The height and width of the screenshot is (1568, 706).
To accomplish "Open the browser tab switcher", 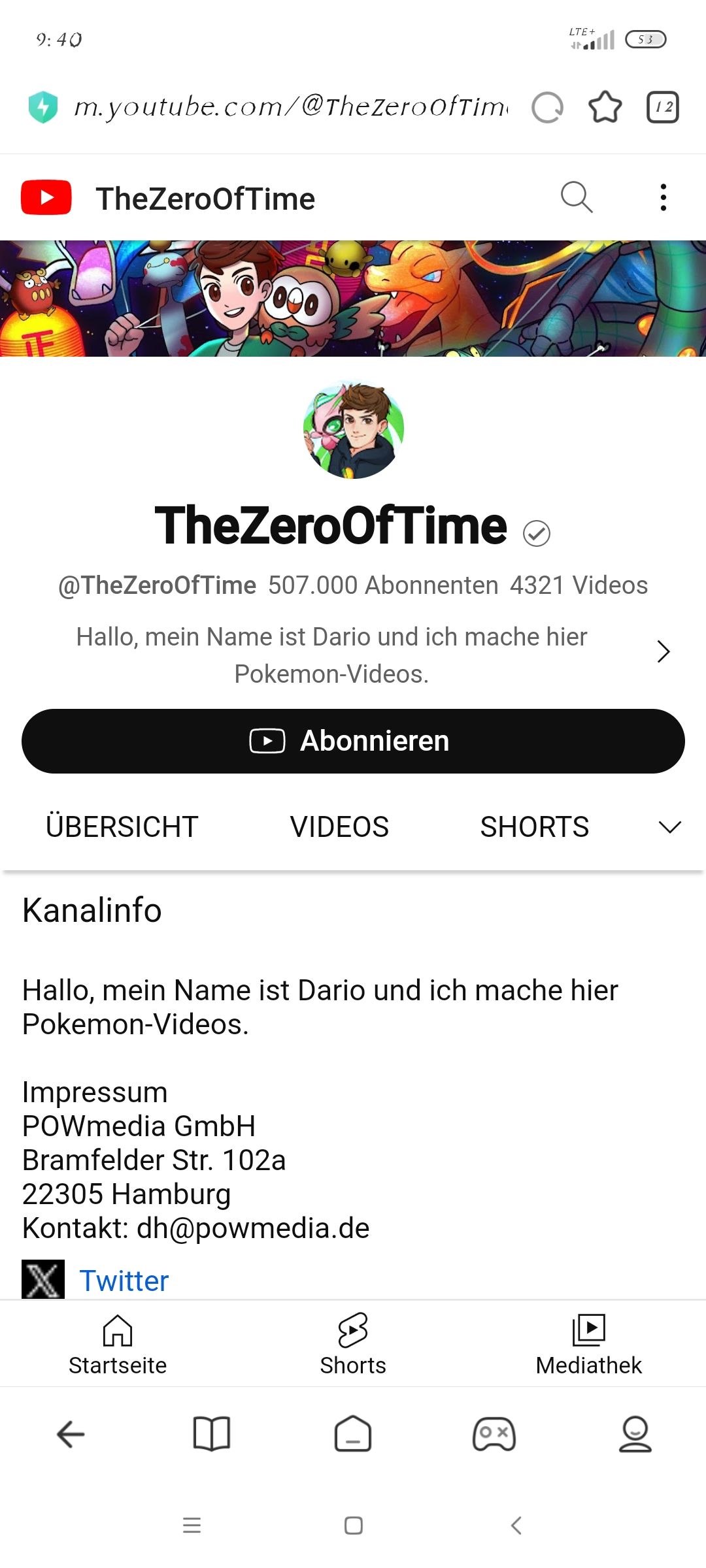I will pos(663,107).
